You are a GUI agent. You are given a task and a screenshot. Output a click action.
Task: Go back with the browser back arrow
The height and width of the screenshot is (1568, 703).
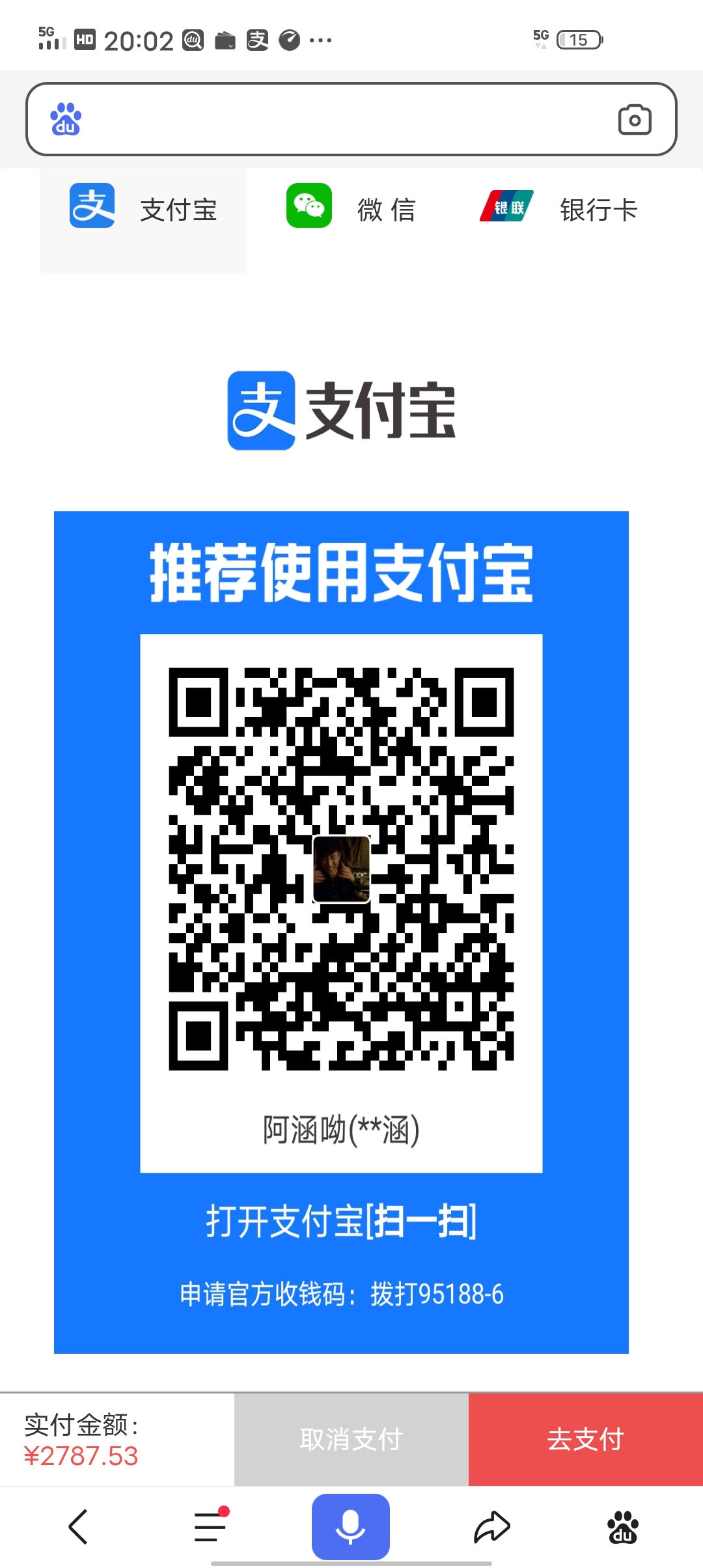pos(78,1527)
